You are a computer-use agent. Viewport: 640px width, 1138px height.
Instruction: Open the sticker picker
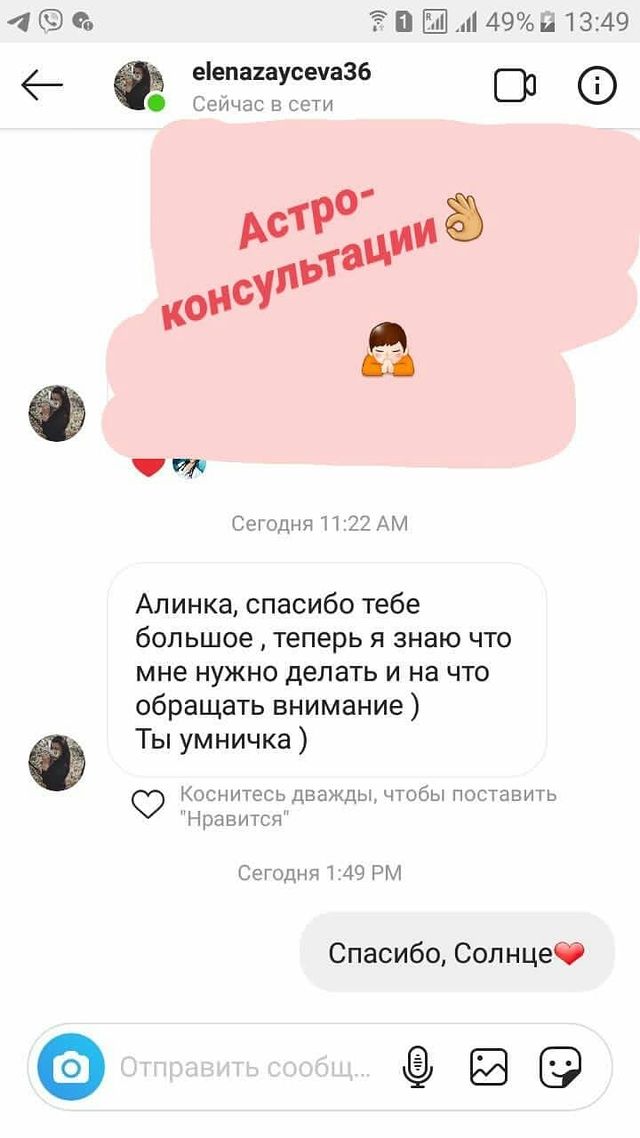pos(560,1068)
